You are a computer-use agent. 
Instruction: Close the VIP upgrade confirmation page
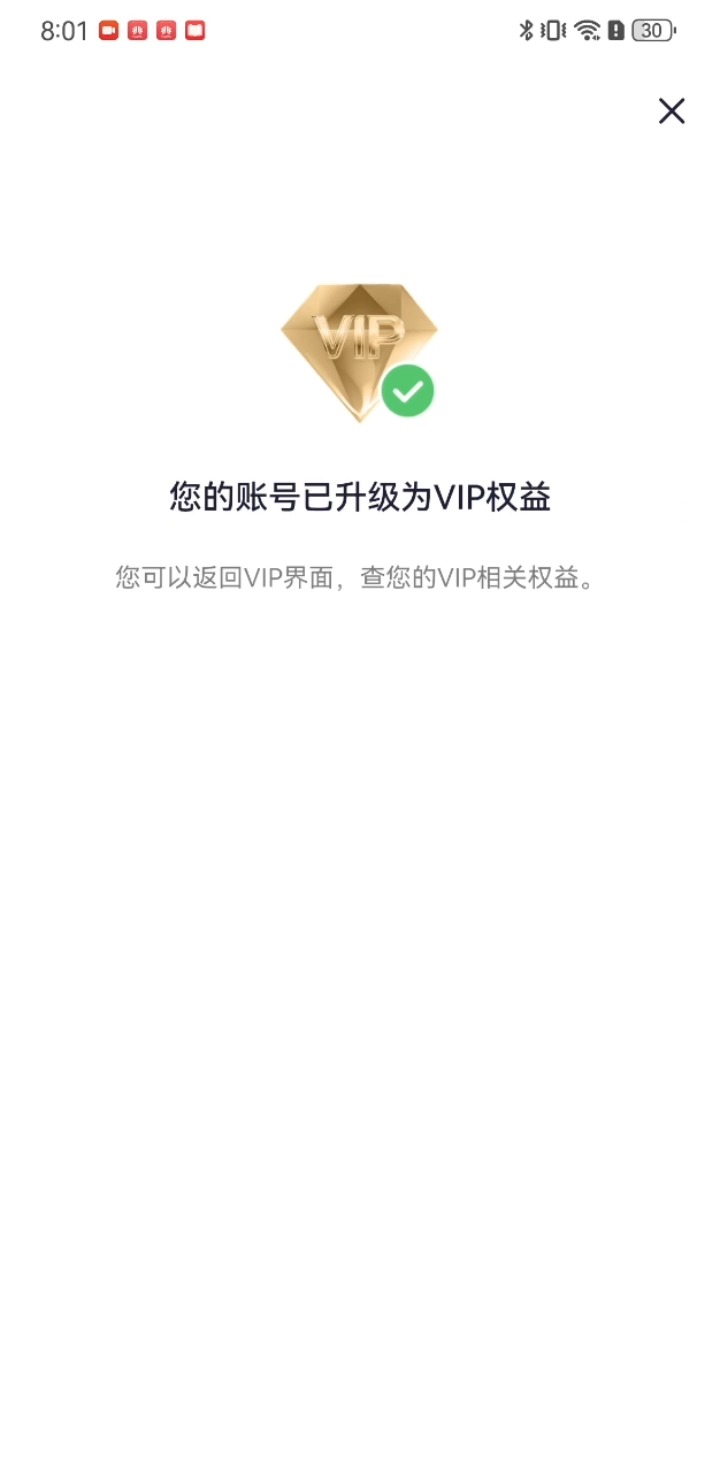pos(671,111)
